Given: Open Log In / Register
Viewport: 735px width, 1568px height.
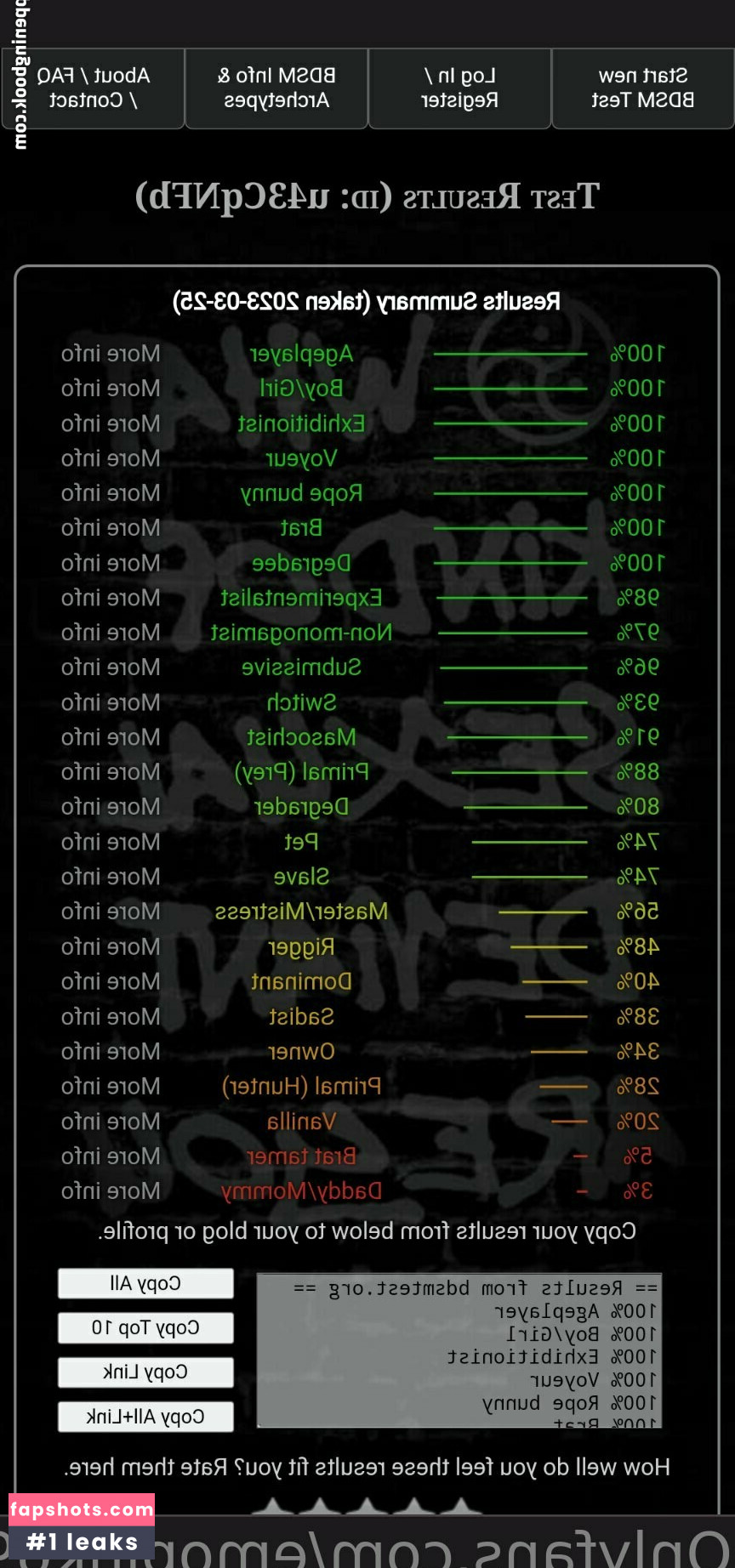Looking at the screenshot, I should (459, 88).
